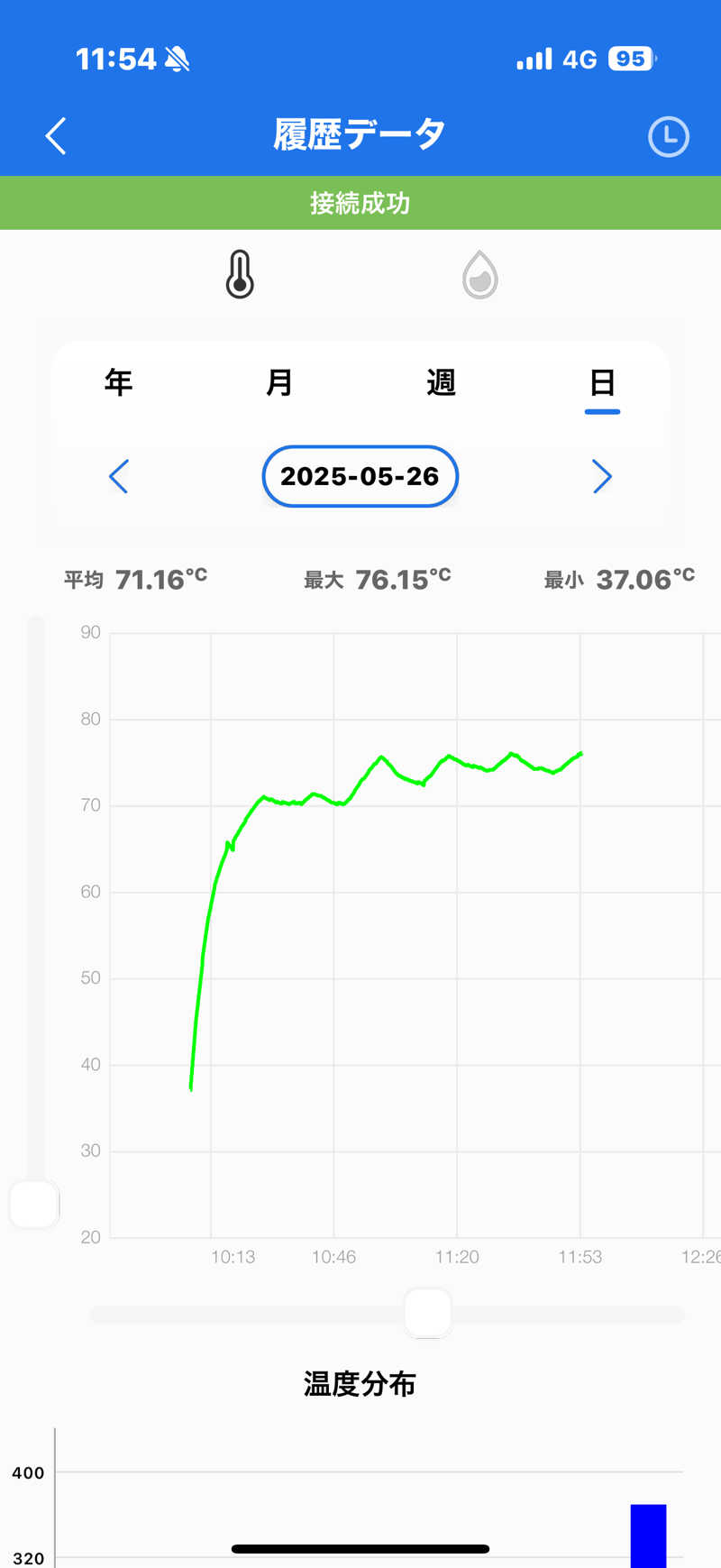Tap the horizontal time slider handle
Screen dimensions: 721x1568
(427, 1313)
